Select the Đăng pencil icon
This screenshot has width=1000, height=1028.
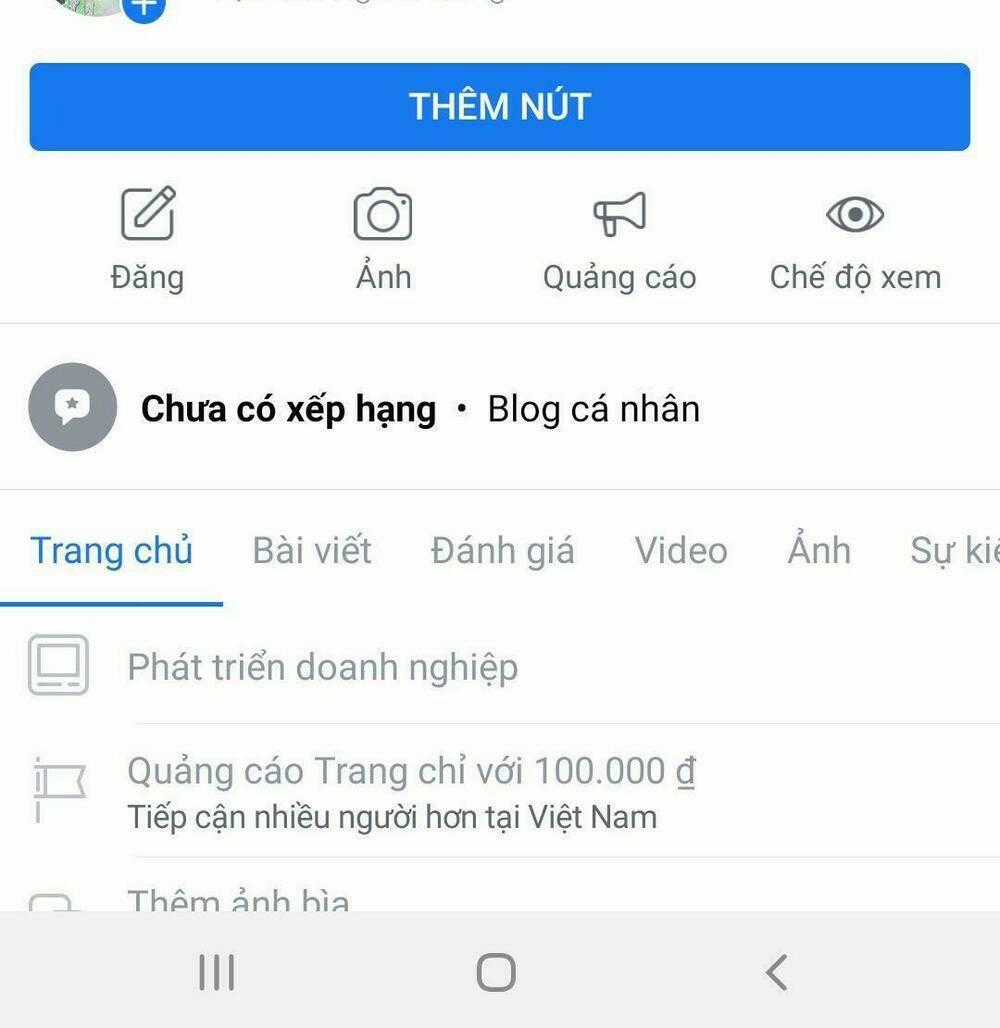tap(148, 212)
